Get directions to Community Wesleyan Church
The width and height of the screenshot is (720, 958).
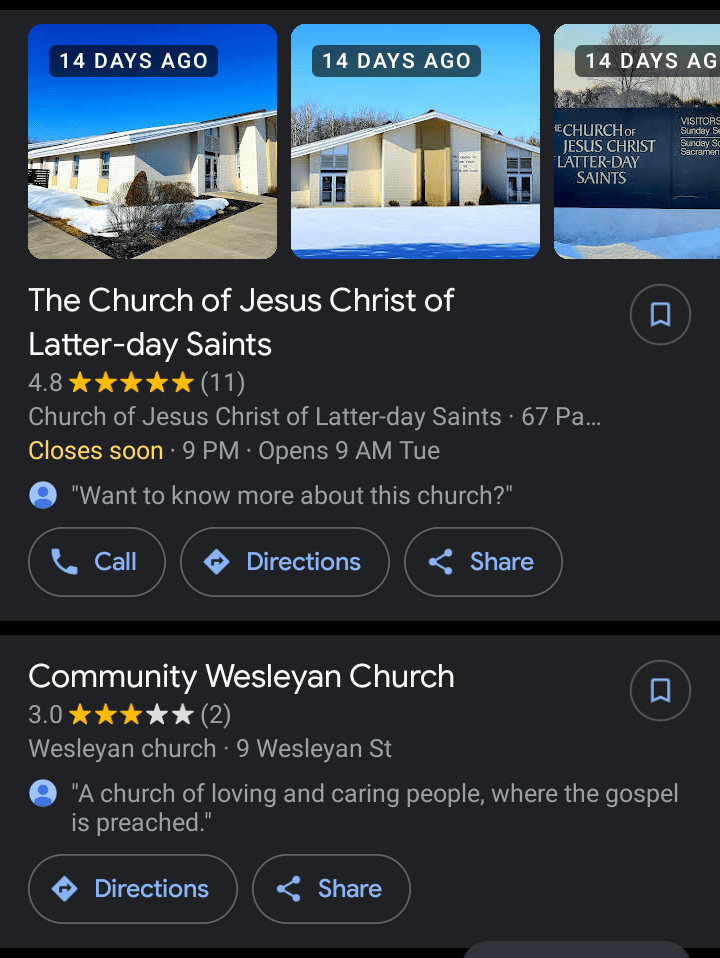[133, 889]
